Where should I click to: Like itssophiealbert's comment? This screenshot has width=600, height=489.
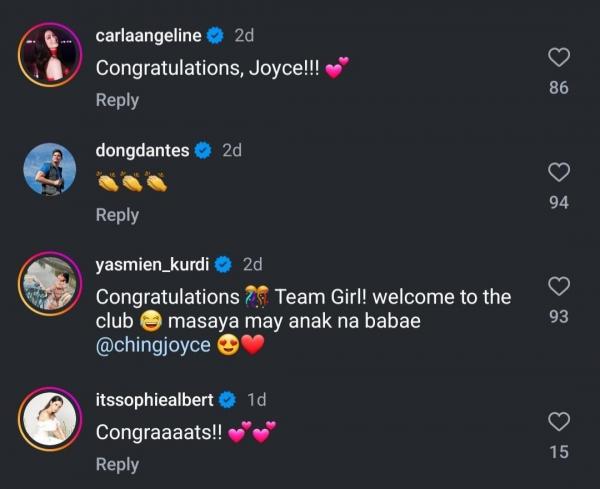559,421
